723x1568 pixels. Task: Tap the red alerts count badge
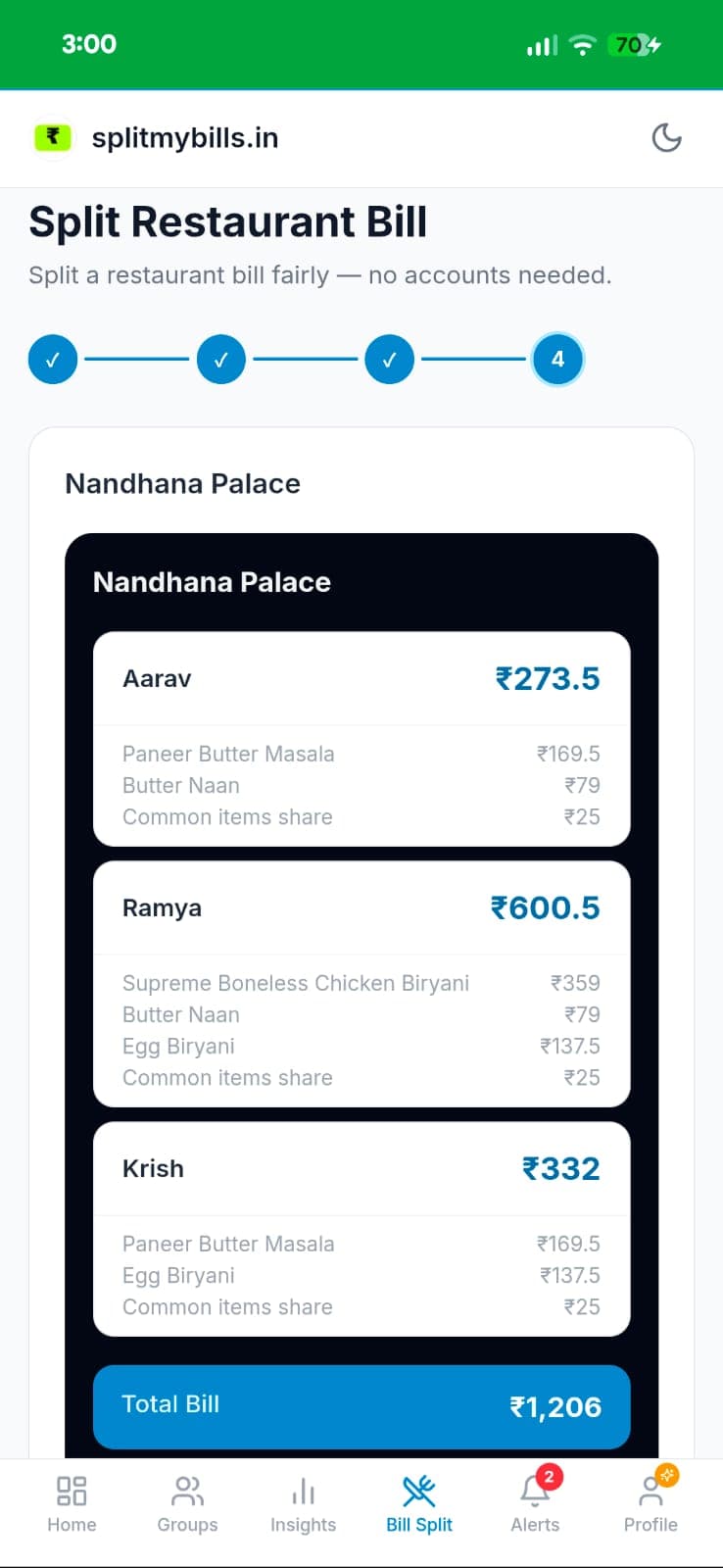click(549, 1476)
